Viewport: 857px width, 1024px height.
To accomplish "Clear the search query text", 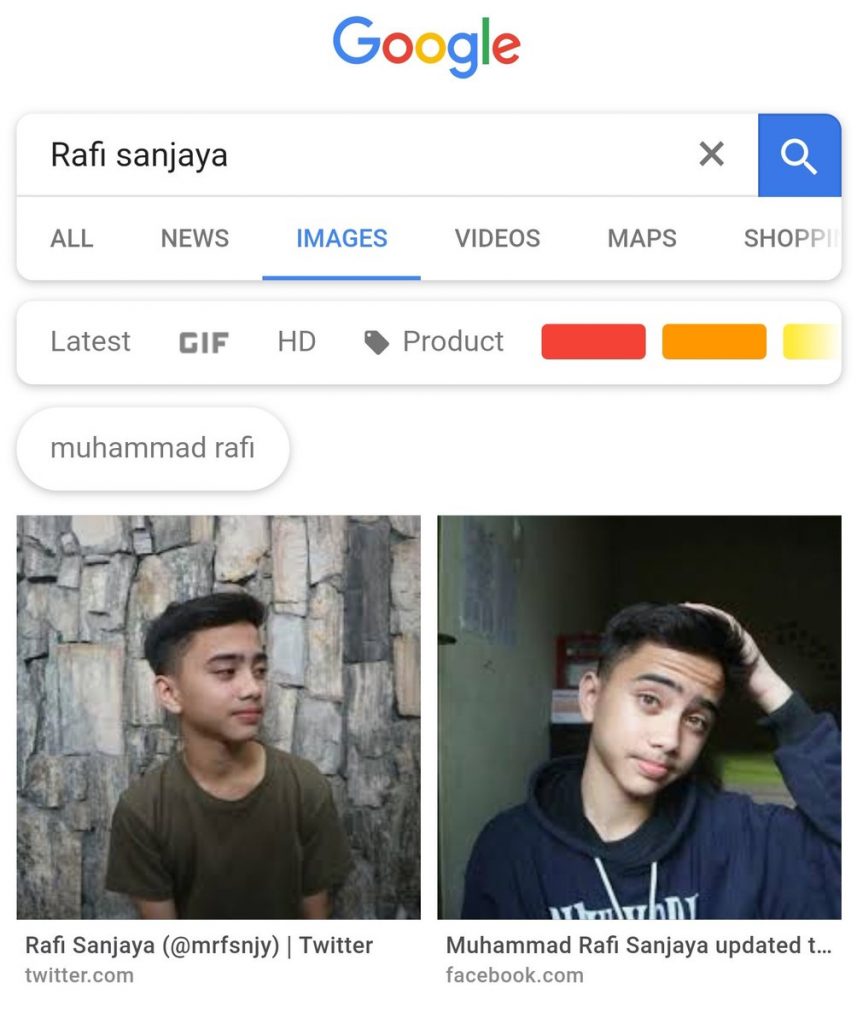I will click(711, 154).
